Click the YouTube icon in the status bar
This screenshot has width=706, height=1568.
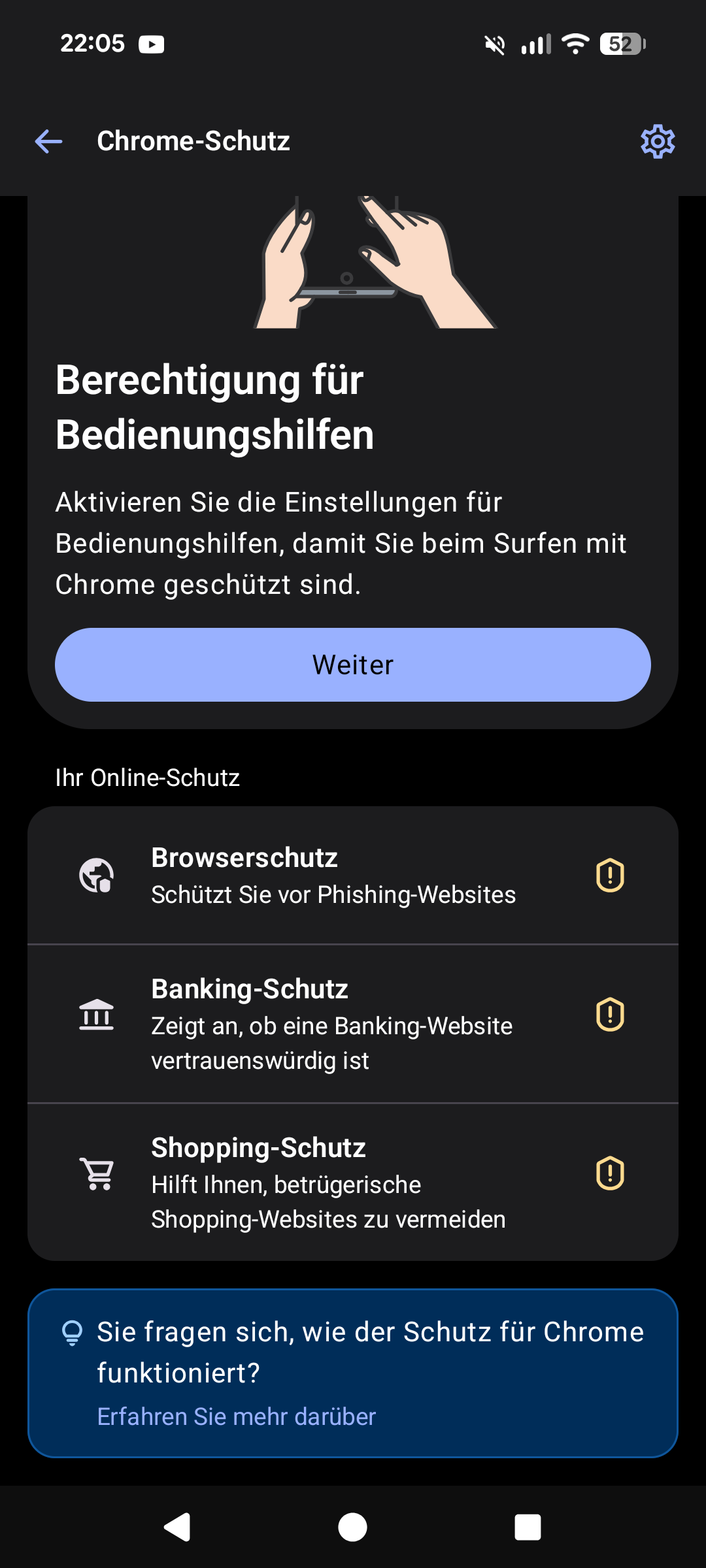point(152,44)
